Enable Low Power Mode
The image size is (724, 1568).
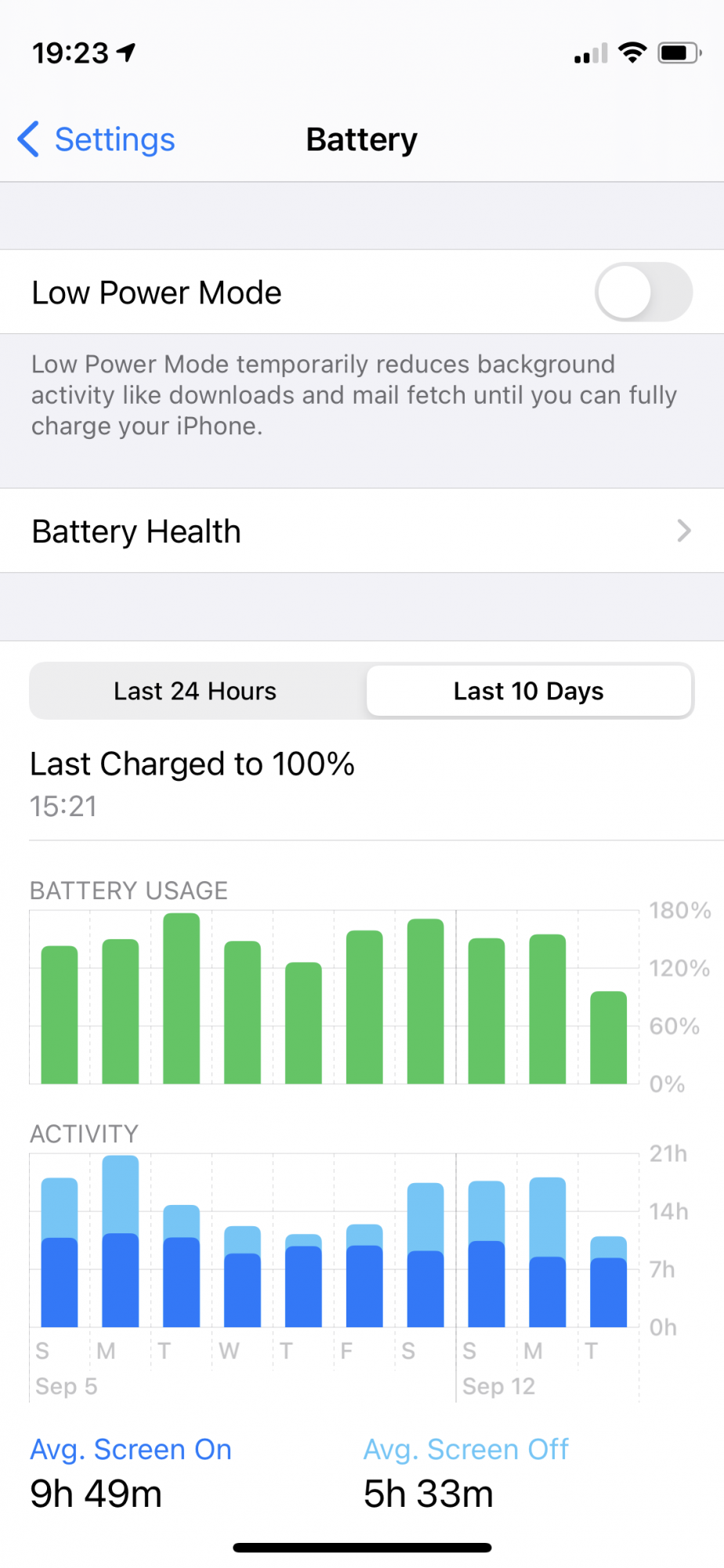click(x=643, y=292)
